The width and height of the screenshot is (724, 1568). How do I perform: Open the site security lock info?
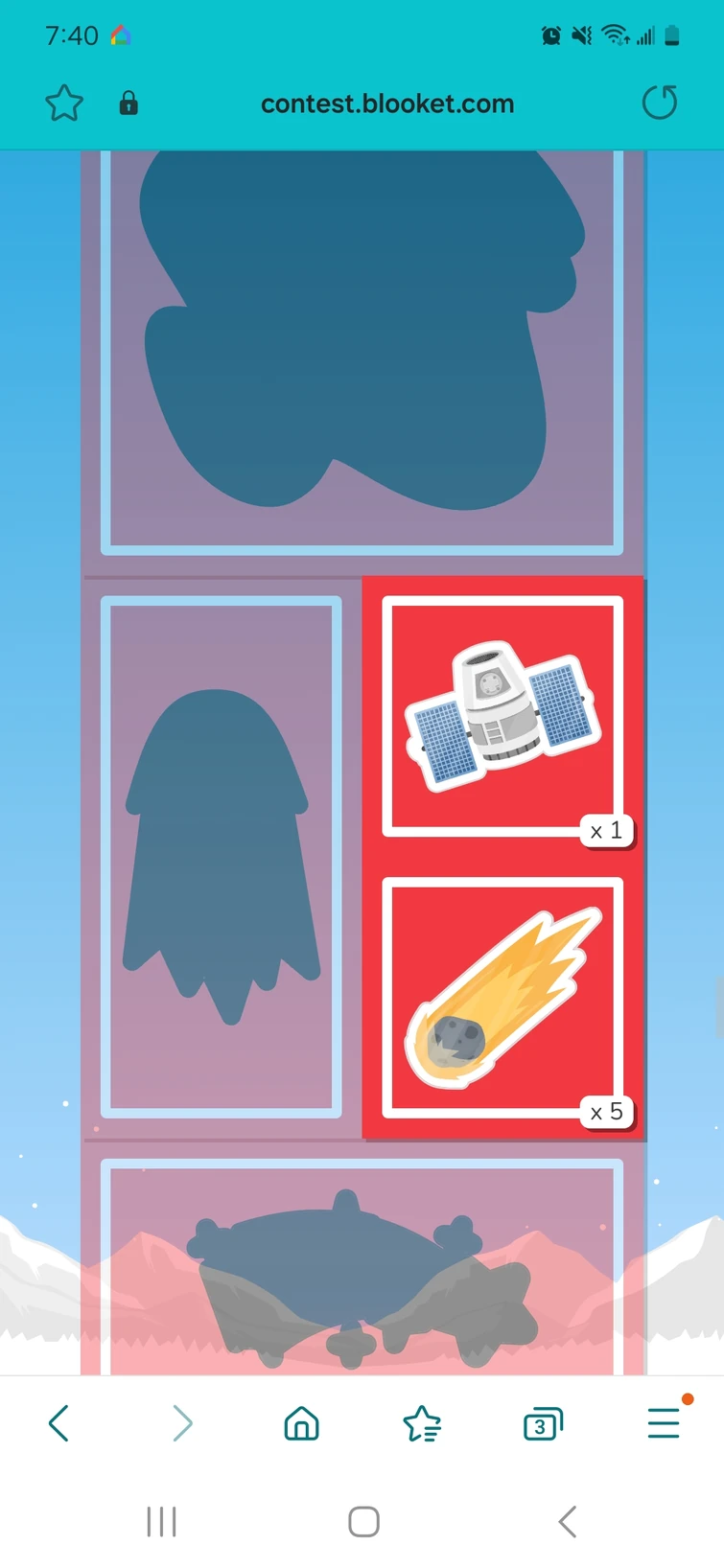click(x=128, y=104)
